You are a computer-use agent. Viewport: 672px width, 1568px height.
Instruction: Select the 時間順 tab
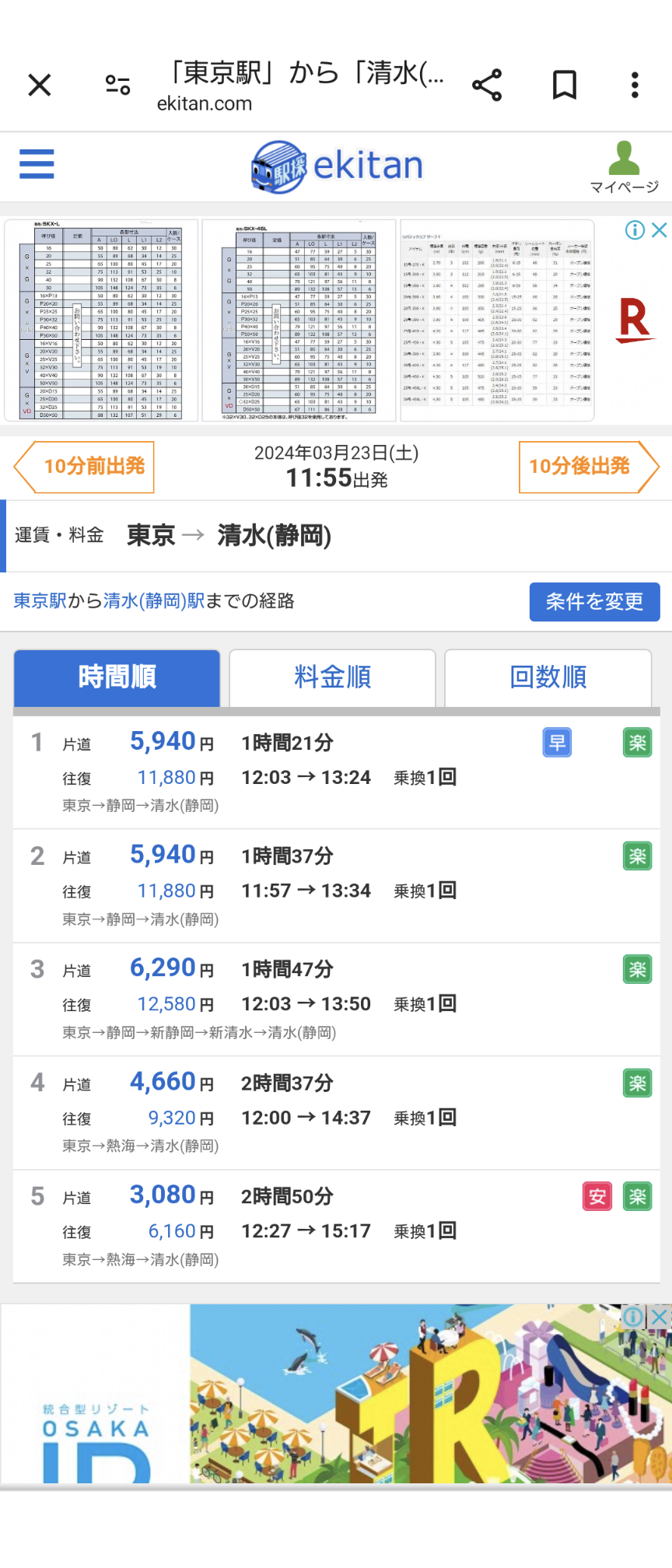click(x=117, y=677)
